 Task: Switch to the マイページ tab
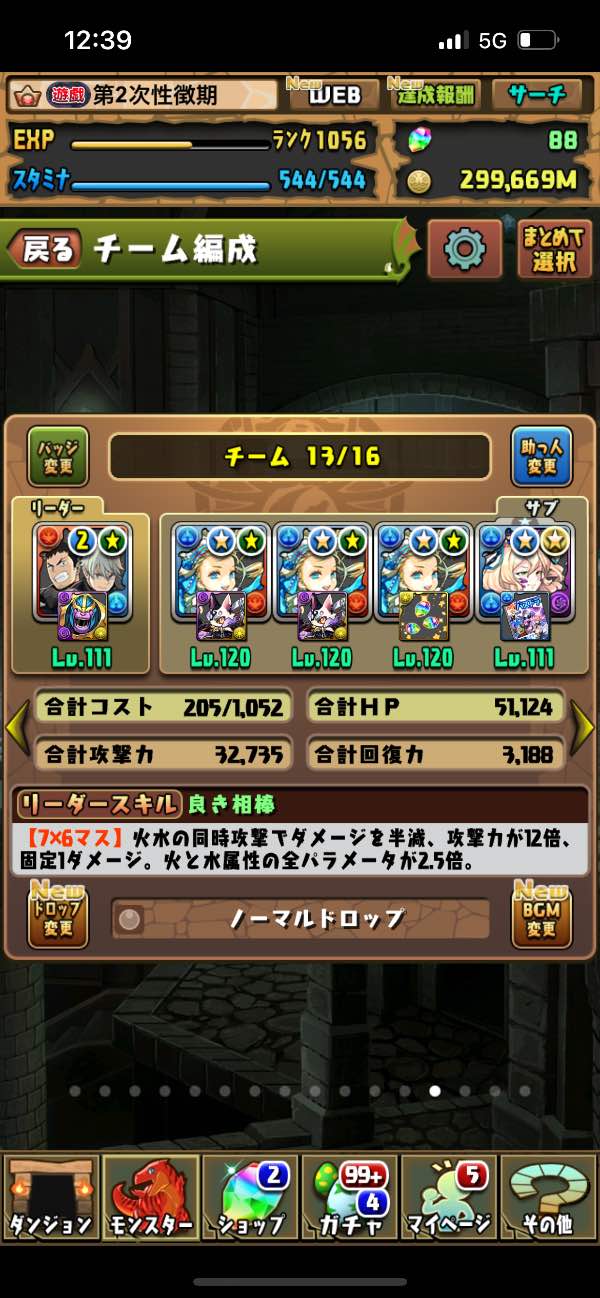tap(449, 1196)
